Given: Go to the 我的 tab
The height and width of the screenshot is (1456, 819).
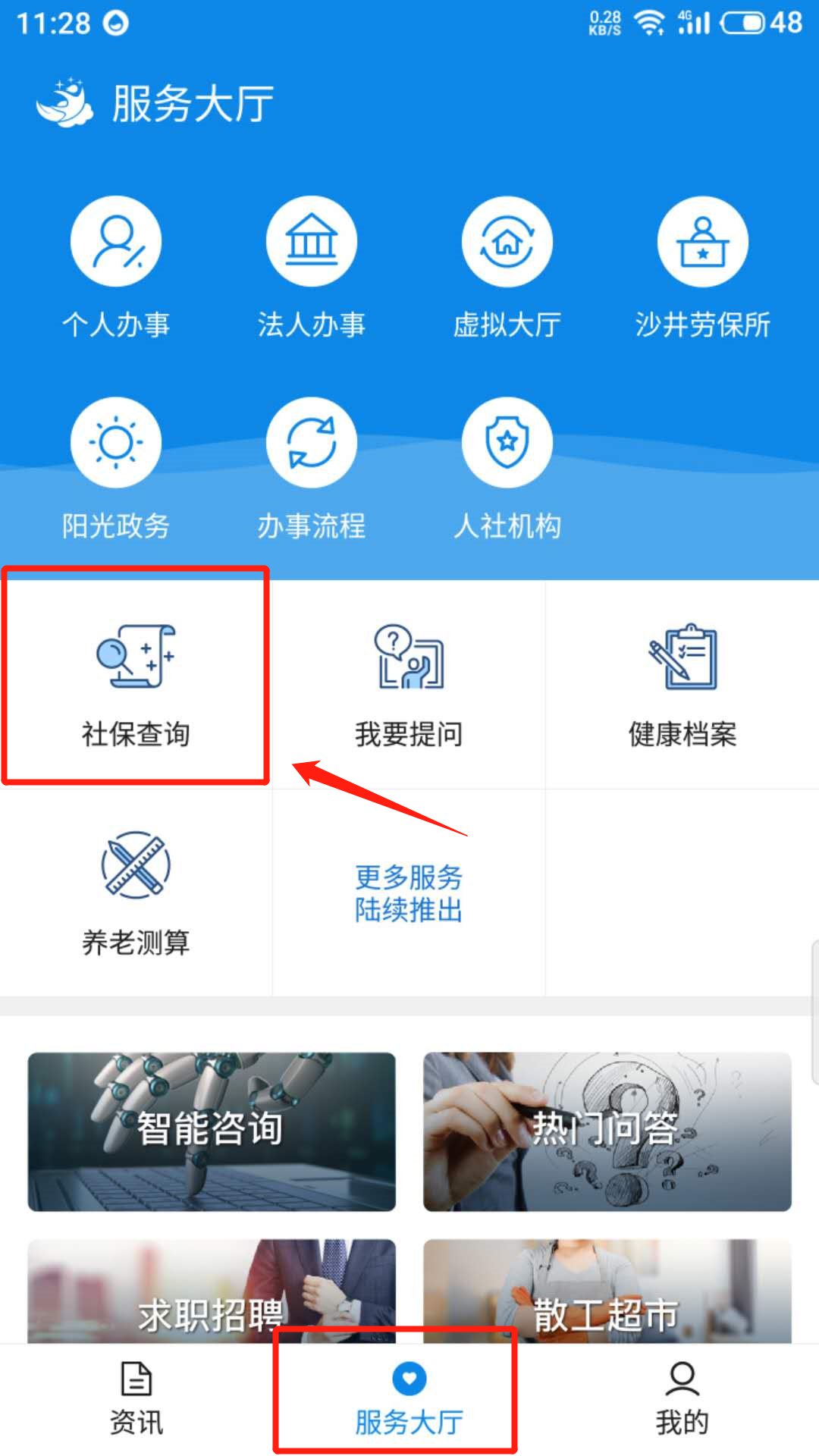Looking at the screenshot, I should pyautogui.click(x=682, y=1399).
